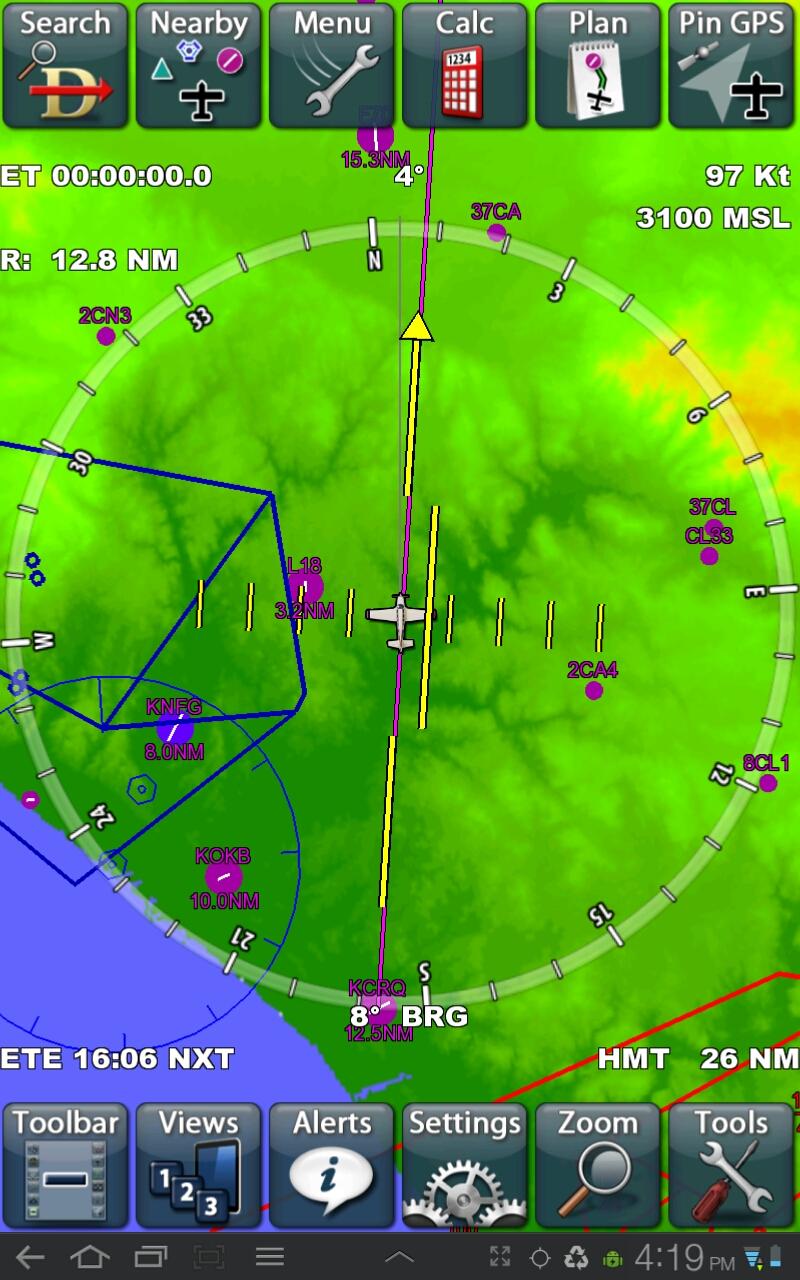Return to the home screen
The width and height of the screenshot is (800, 1280).
(x=90, y=1257)
